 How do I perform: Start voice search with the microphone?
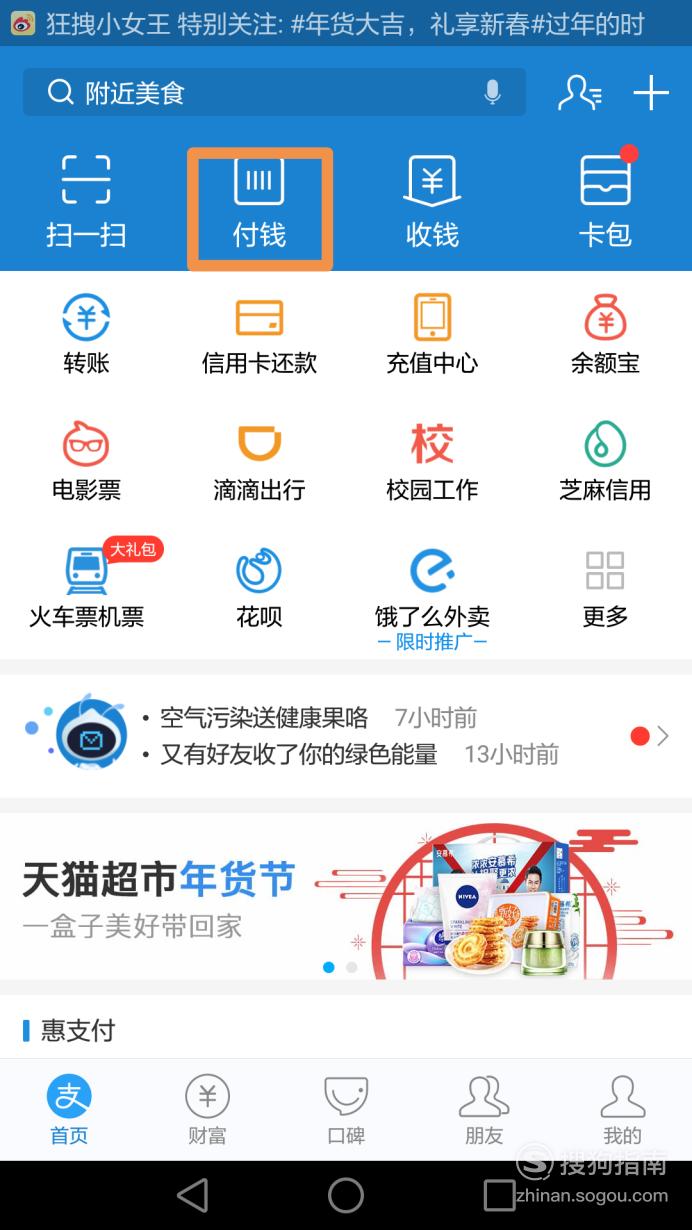492,93
